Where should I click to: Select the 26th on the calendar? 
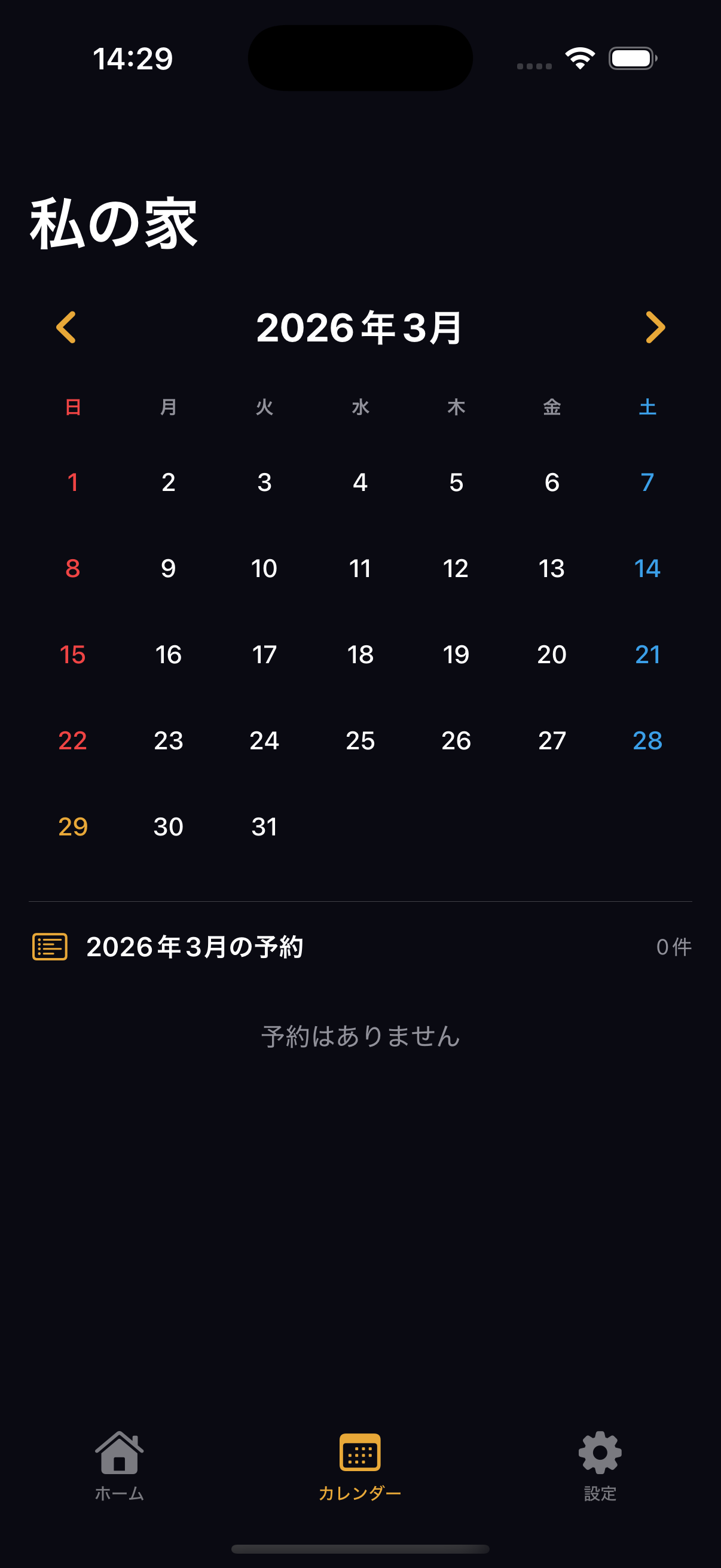456,741
